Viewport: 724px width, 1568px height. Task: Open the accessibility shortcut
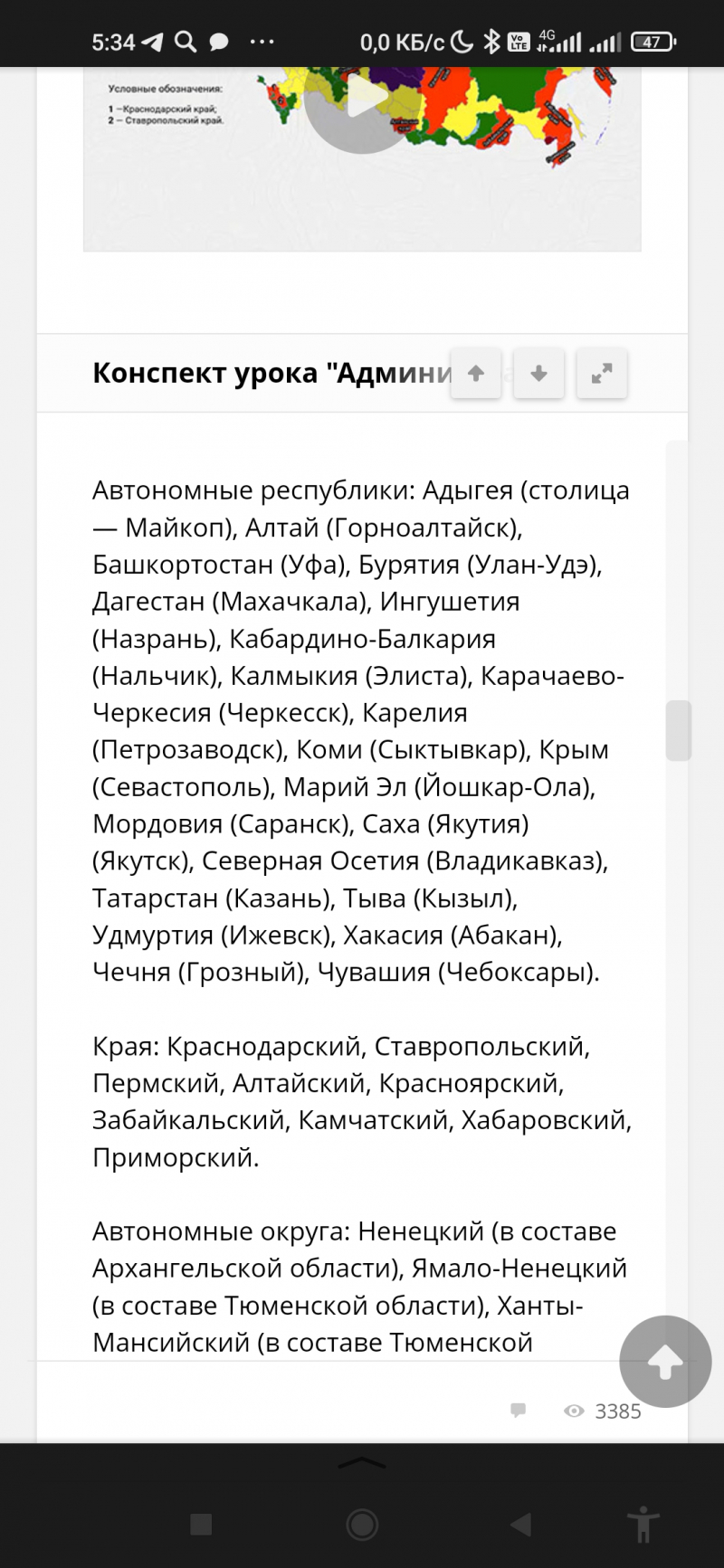tap(643, 1525)
